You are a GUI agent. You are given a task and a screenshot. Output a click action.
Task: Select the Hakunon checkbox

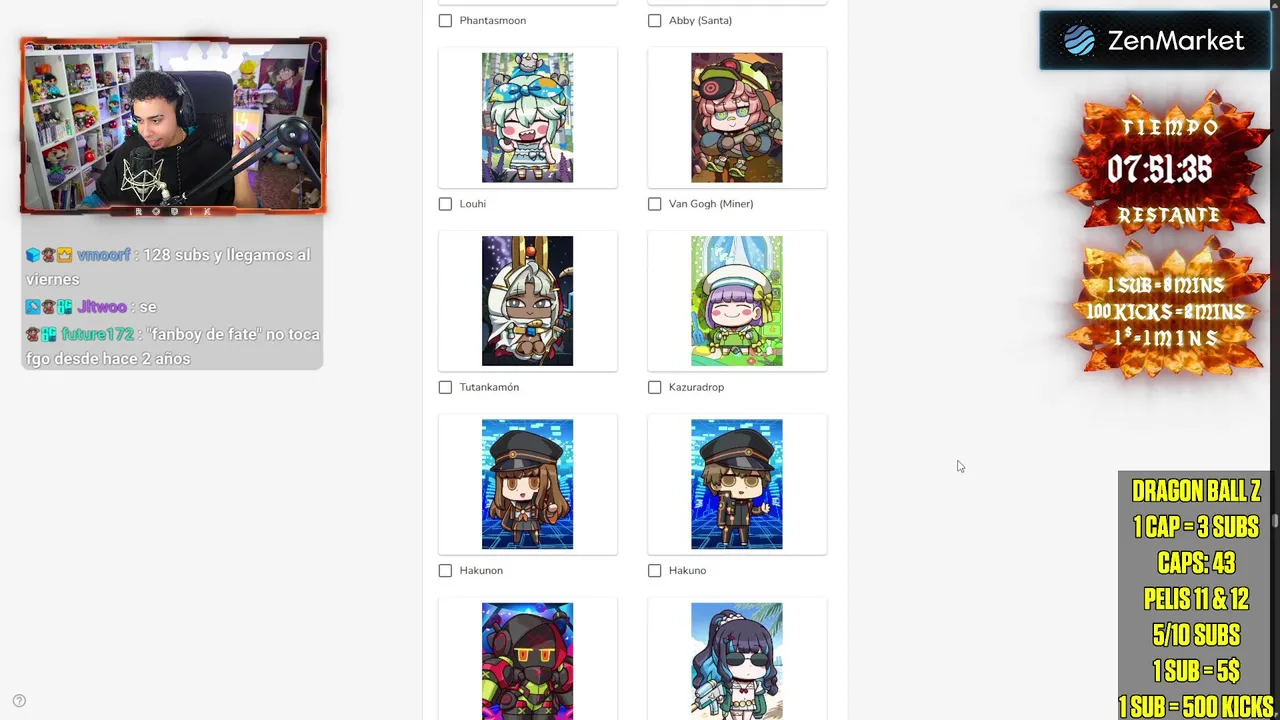coord(445,570)
